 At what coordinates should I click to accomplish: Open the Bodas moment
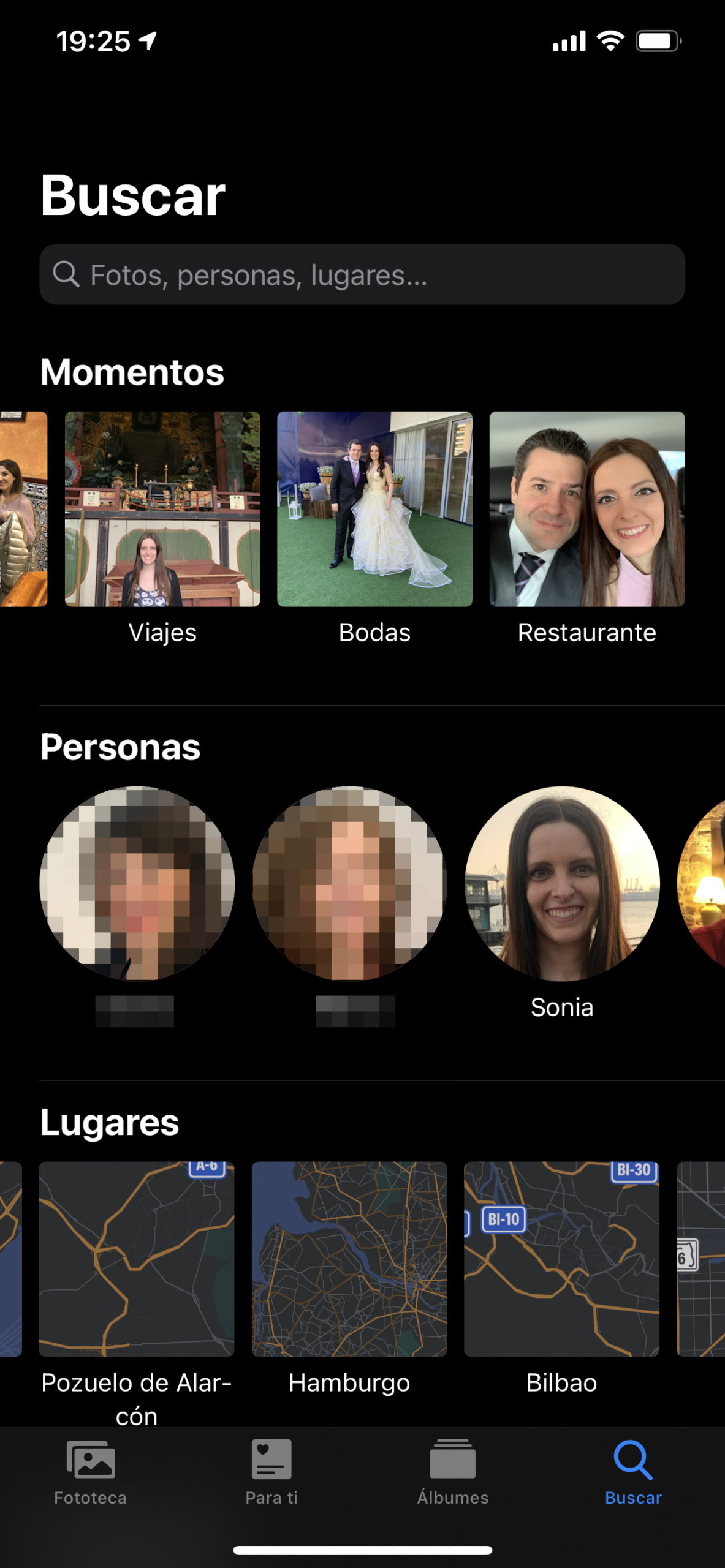click(x=374, y=509)
